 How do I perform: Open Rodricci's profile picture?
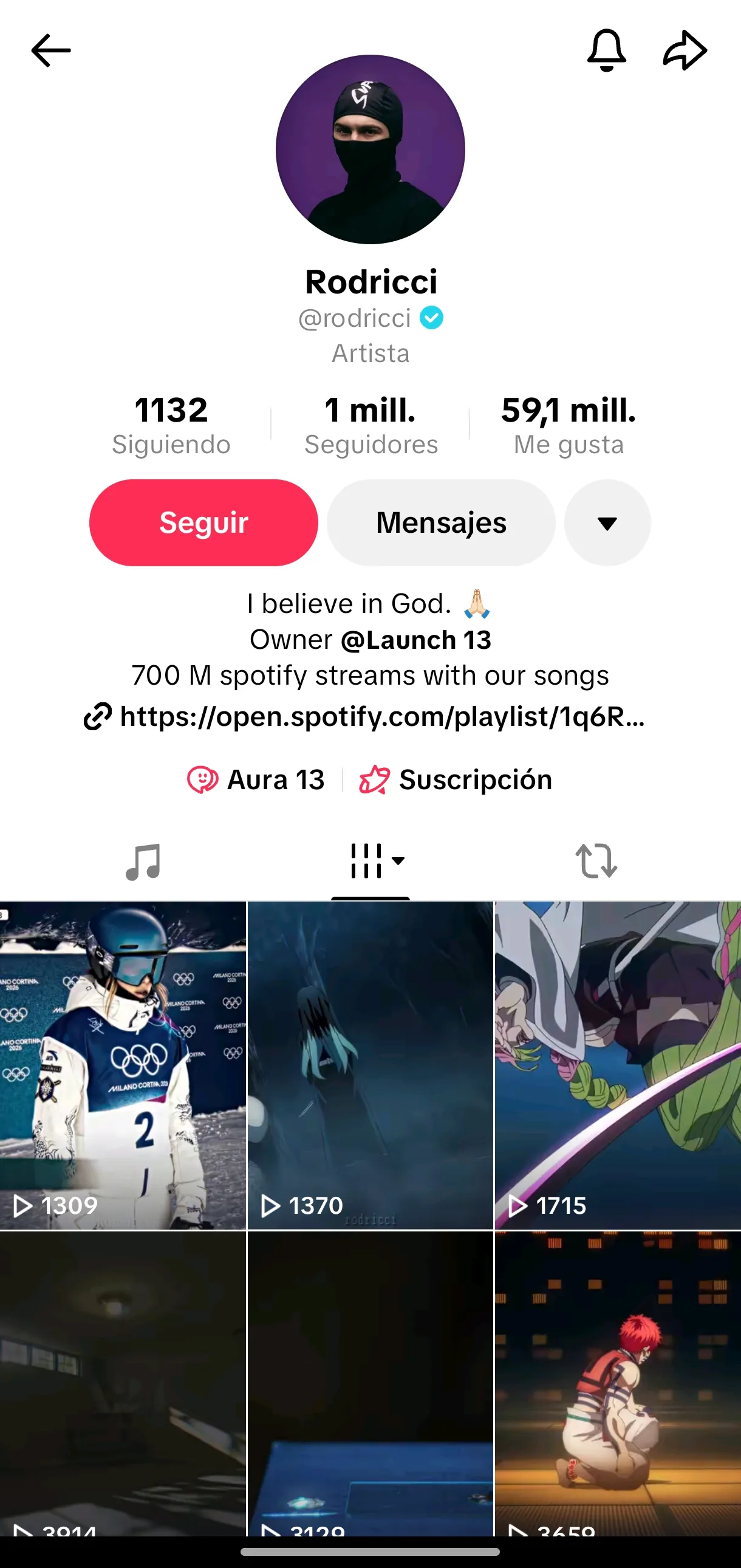(370, 149)
